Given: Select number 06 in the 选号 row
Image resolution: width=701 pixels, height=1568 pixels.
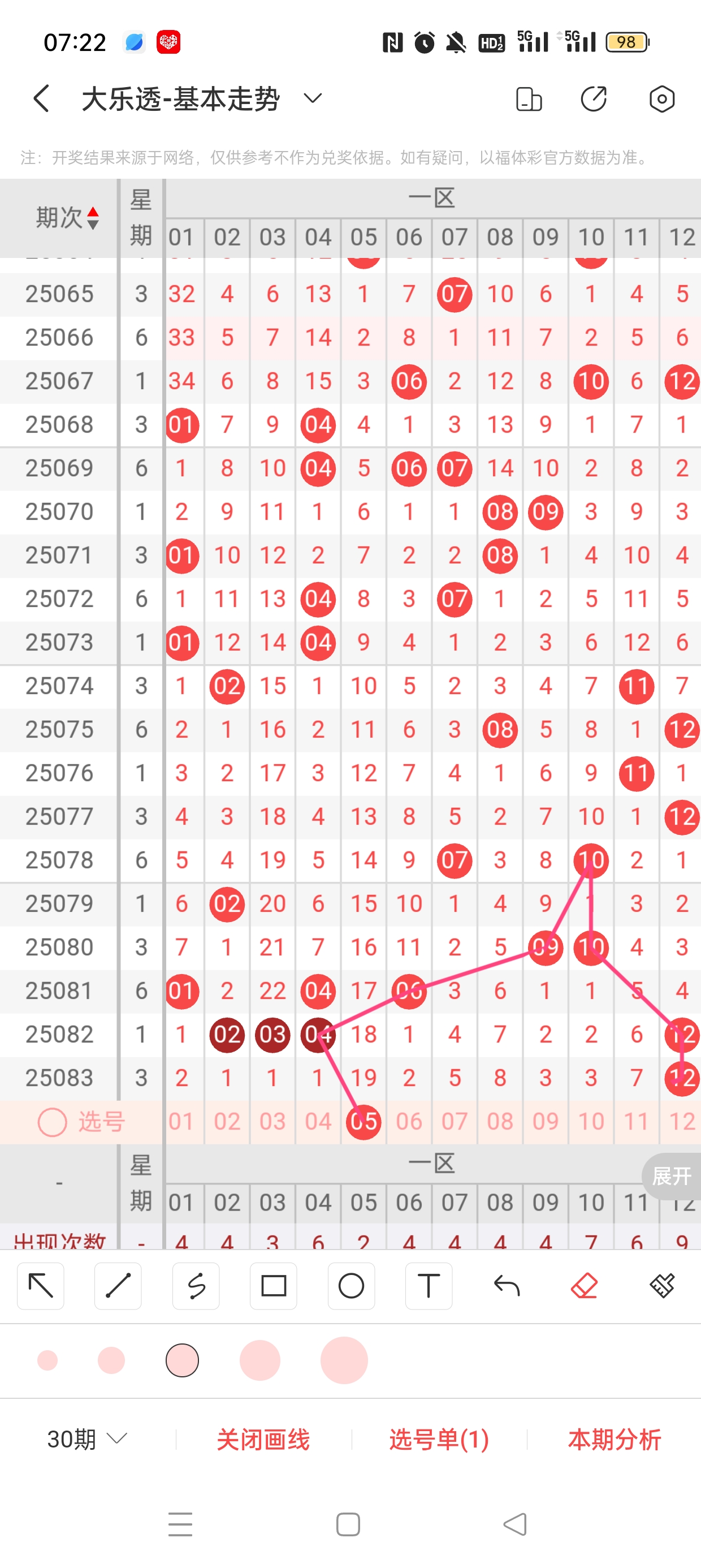Looking at the screenshot, I should point(409,1121).
